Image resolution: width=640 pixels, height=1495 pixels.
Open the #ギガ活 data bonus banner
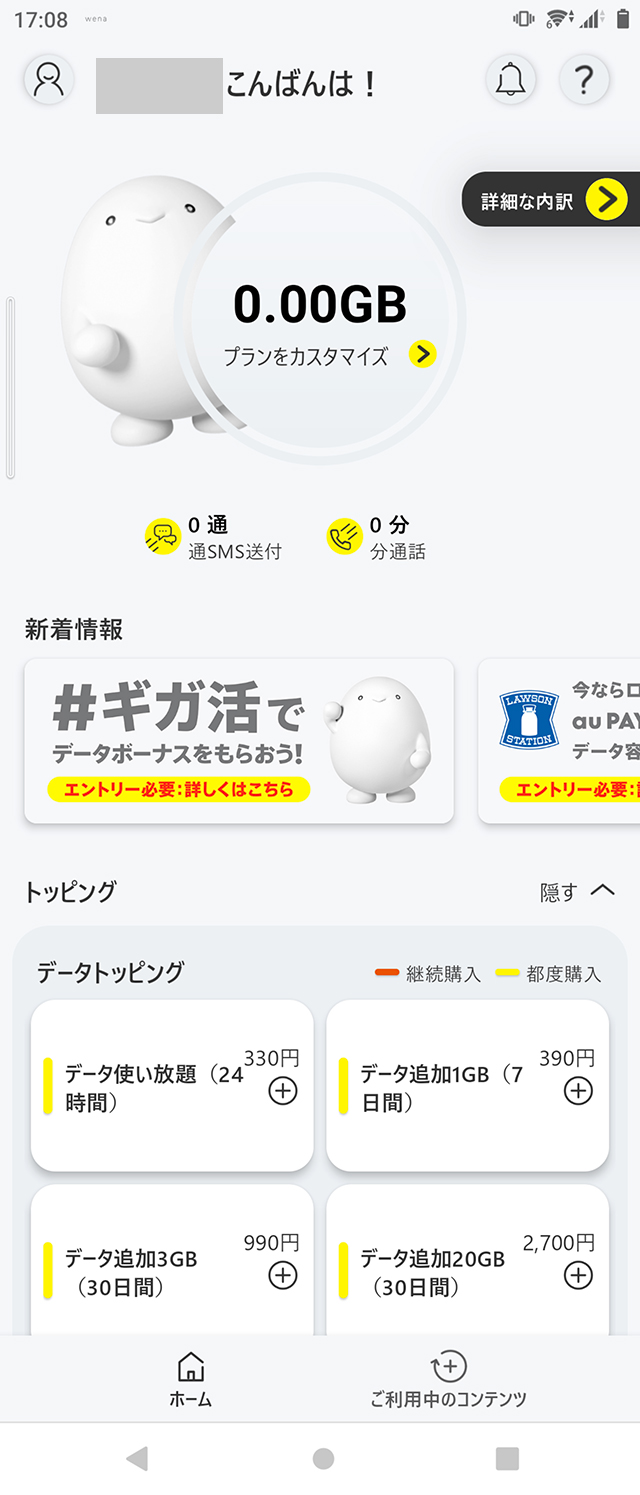[x=239, y=740]
